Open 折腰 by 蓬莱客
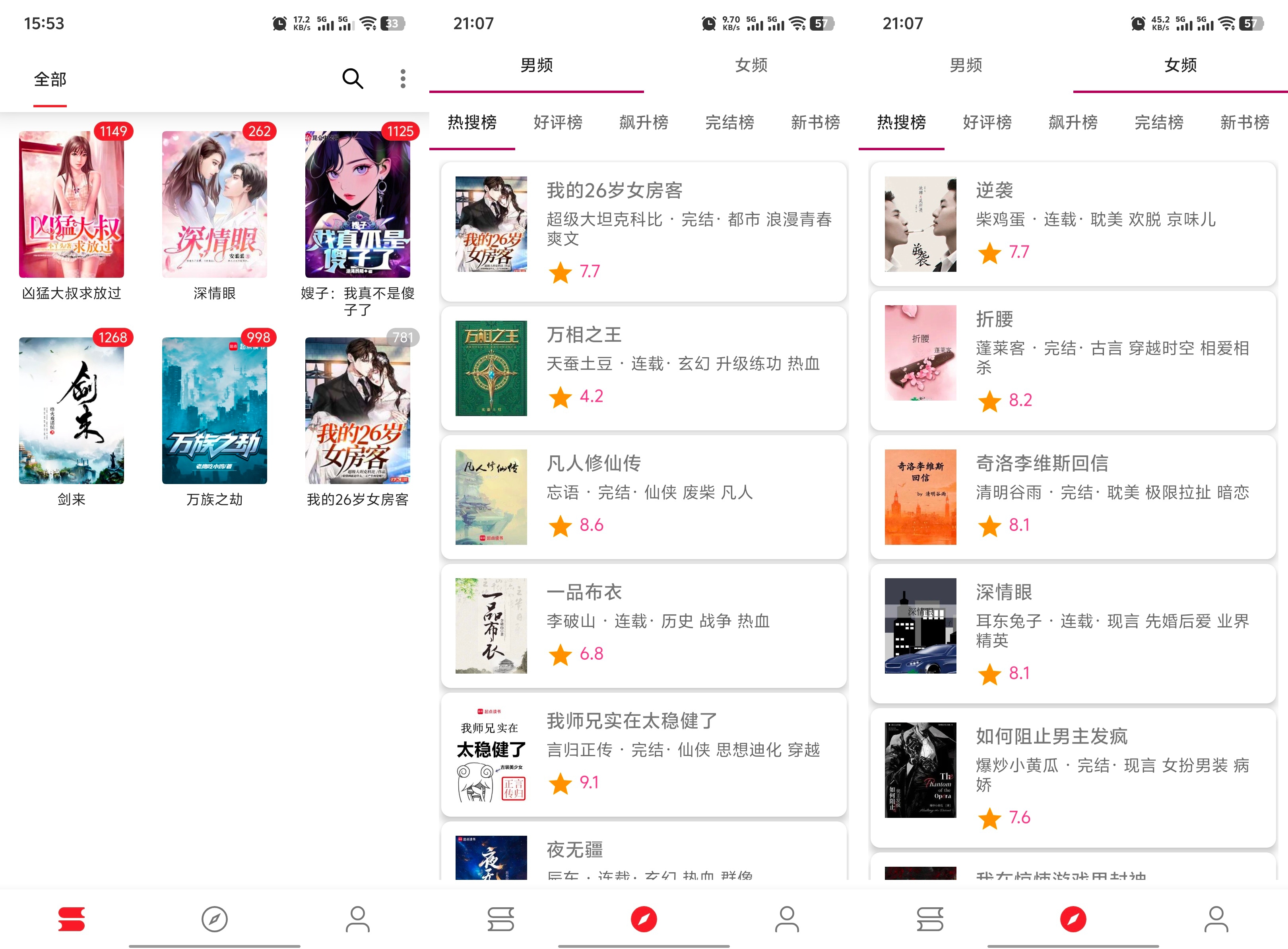Image resolution: width=1288 pixels, height=949 pixels. pos(1073,360)
